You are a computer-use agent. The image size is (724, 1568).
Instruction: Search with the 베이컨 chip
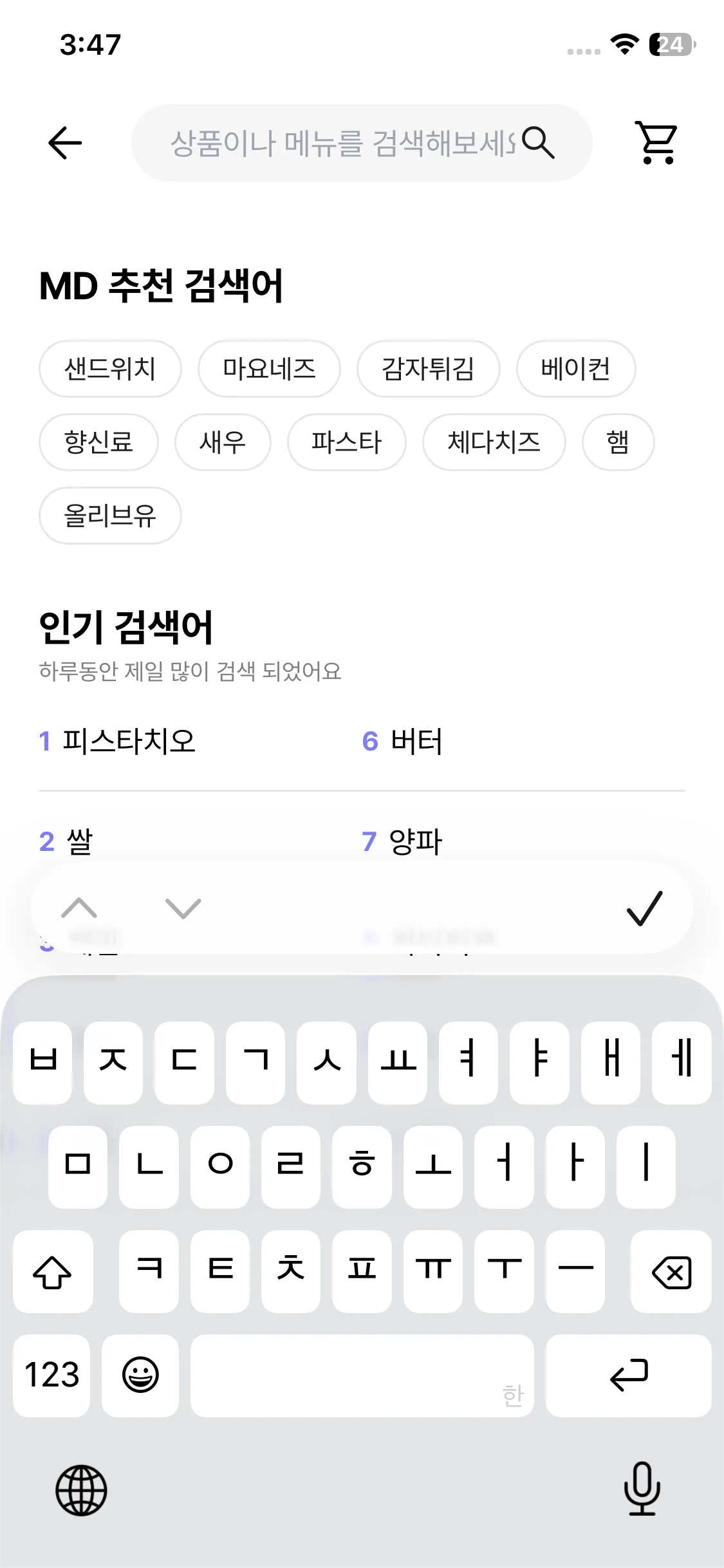point(575,369)
